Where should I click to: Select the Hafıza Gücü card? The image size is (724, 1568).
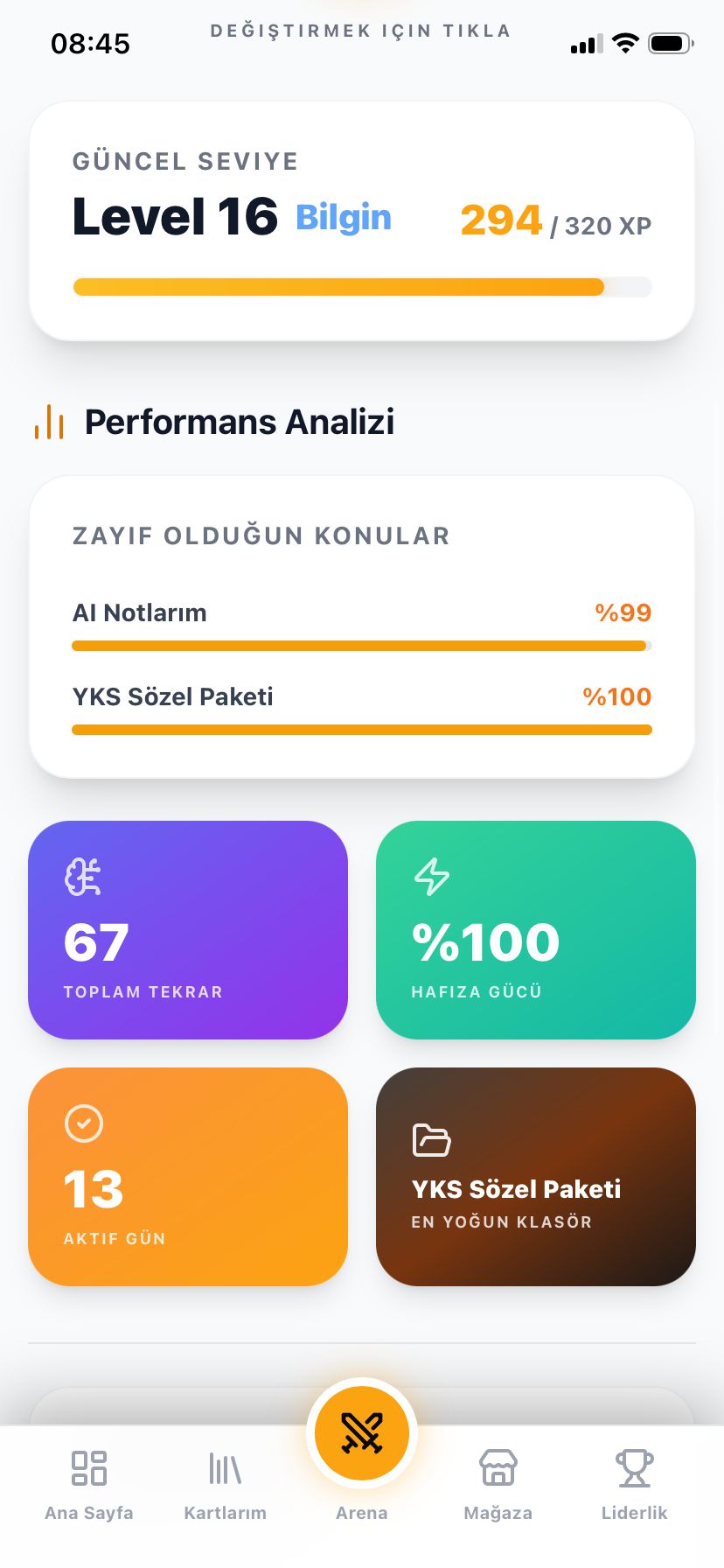pos(535,929)
